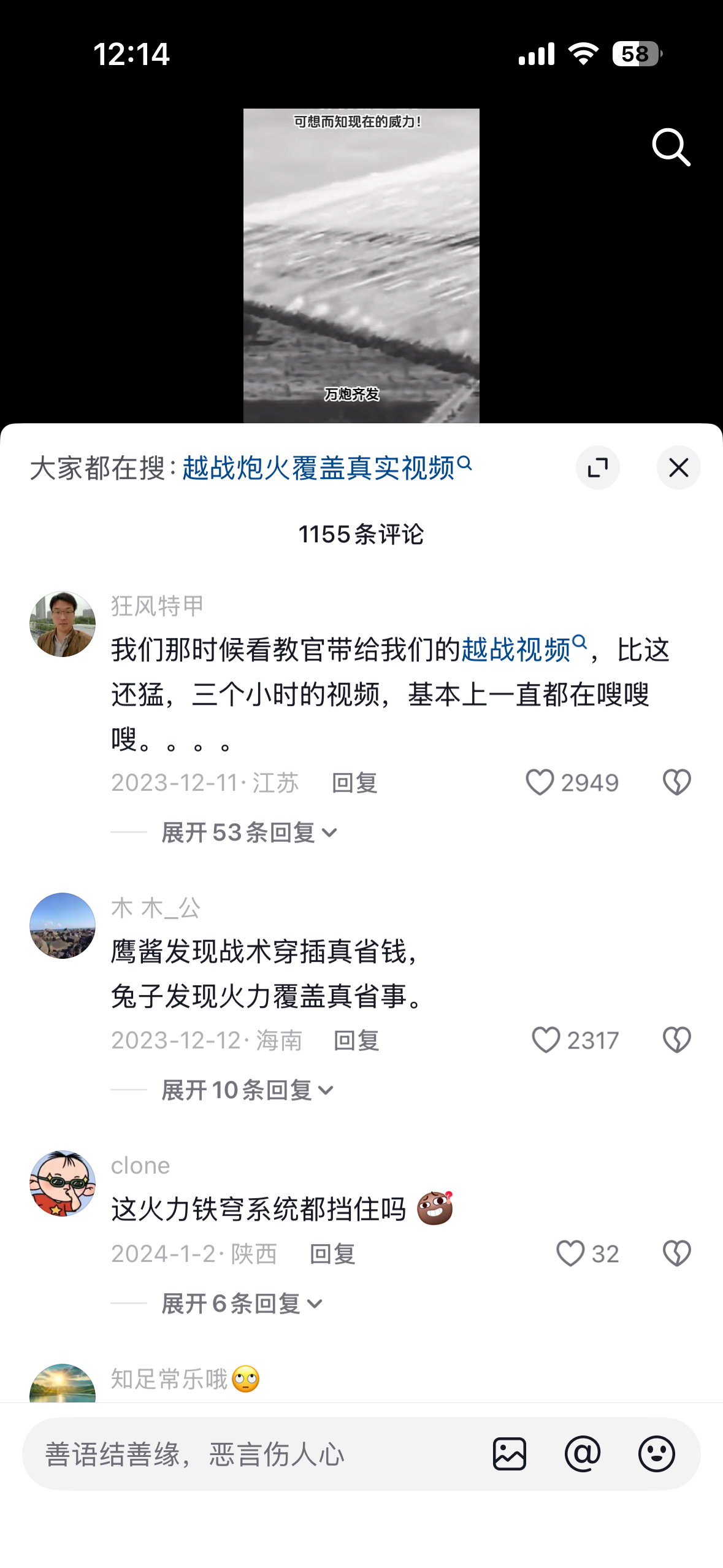Attach an image to the comment

(509, 1454)
